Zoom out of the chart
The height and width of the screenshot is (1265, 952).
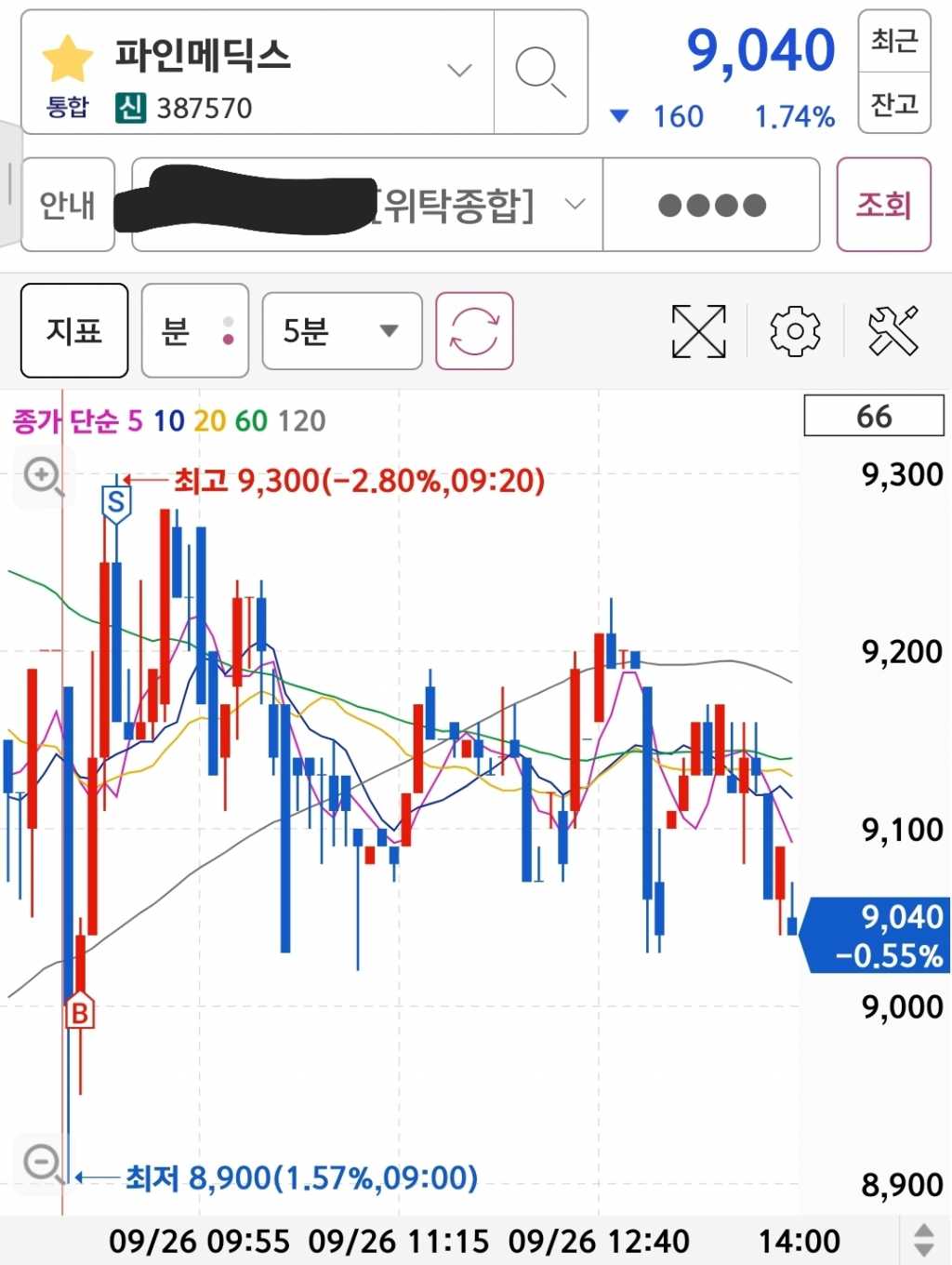coord(43,1162)
